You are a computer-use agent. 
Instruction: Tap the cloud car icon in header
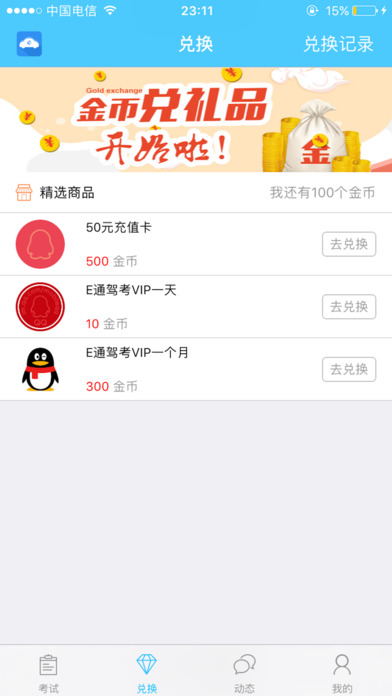29,44
